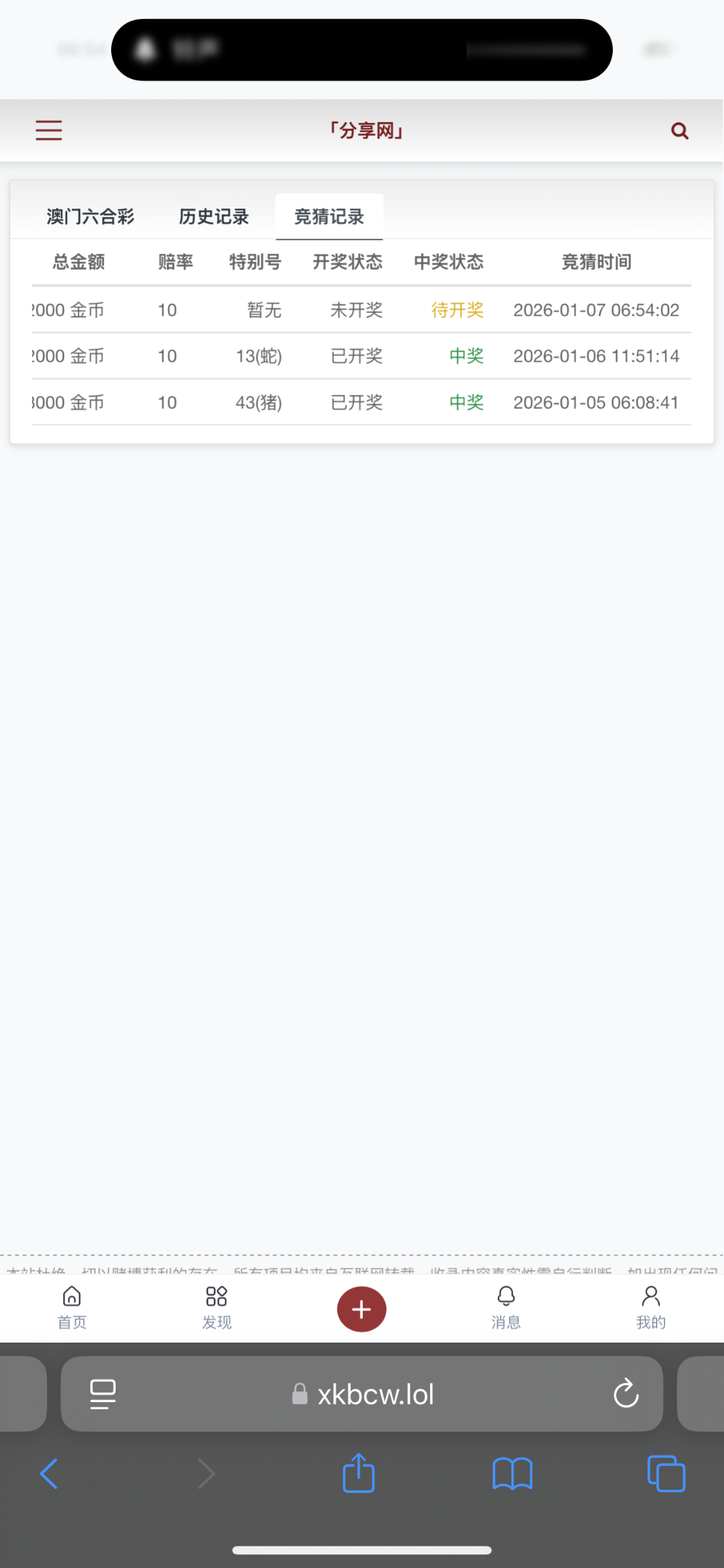Reload the page in Safari
Image resolution: width=724 pixels, height=1568 pixels.
(x=625, y=1394)
